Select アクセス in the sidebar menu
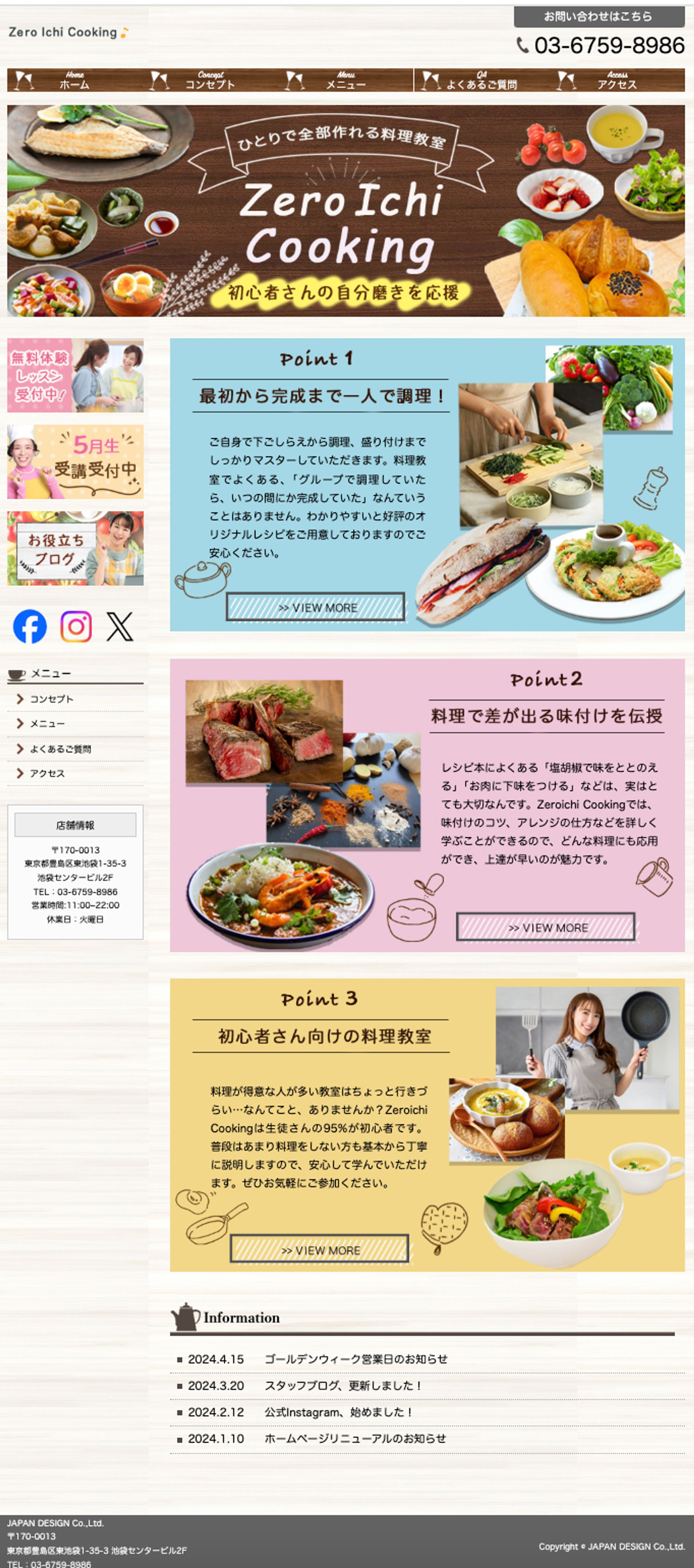The width and height of the screenshot is (694, 1568). point(47,773)
